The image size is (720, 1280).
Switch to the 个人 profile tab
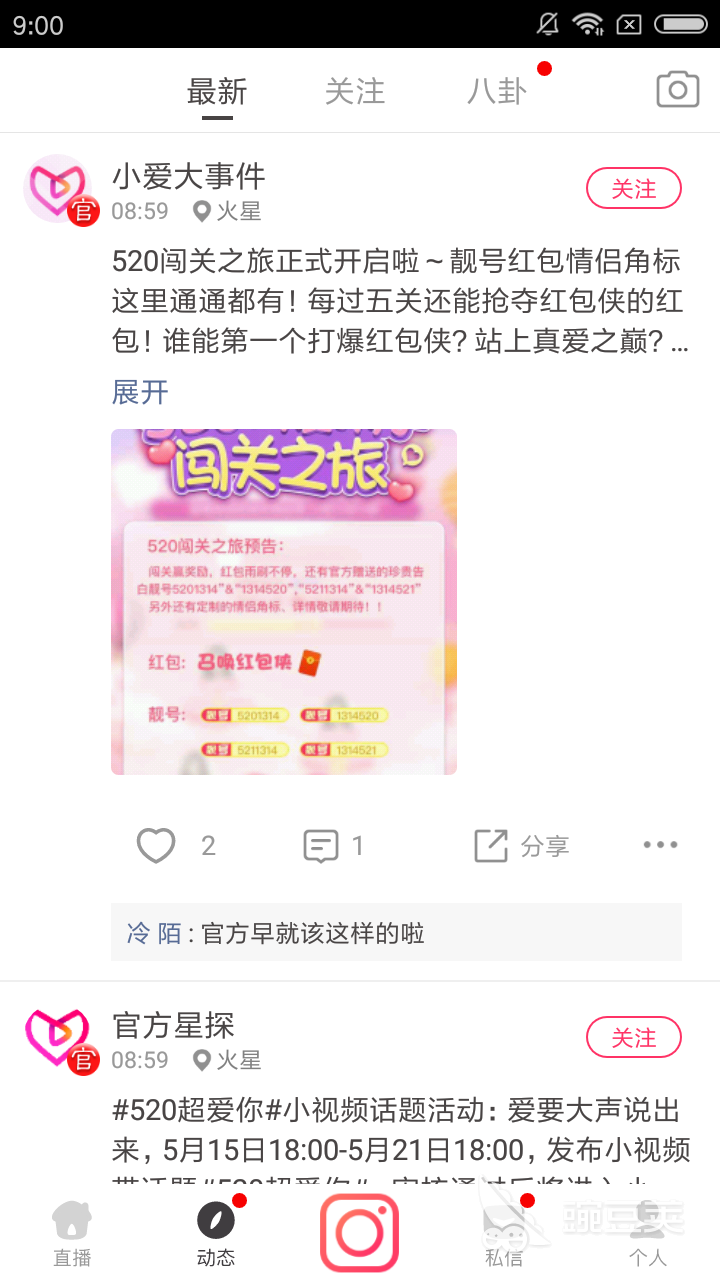(648, 1233)
